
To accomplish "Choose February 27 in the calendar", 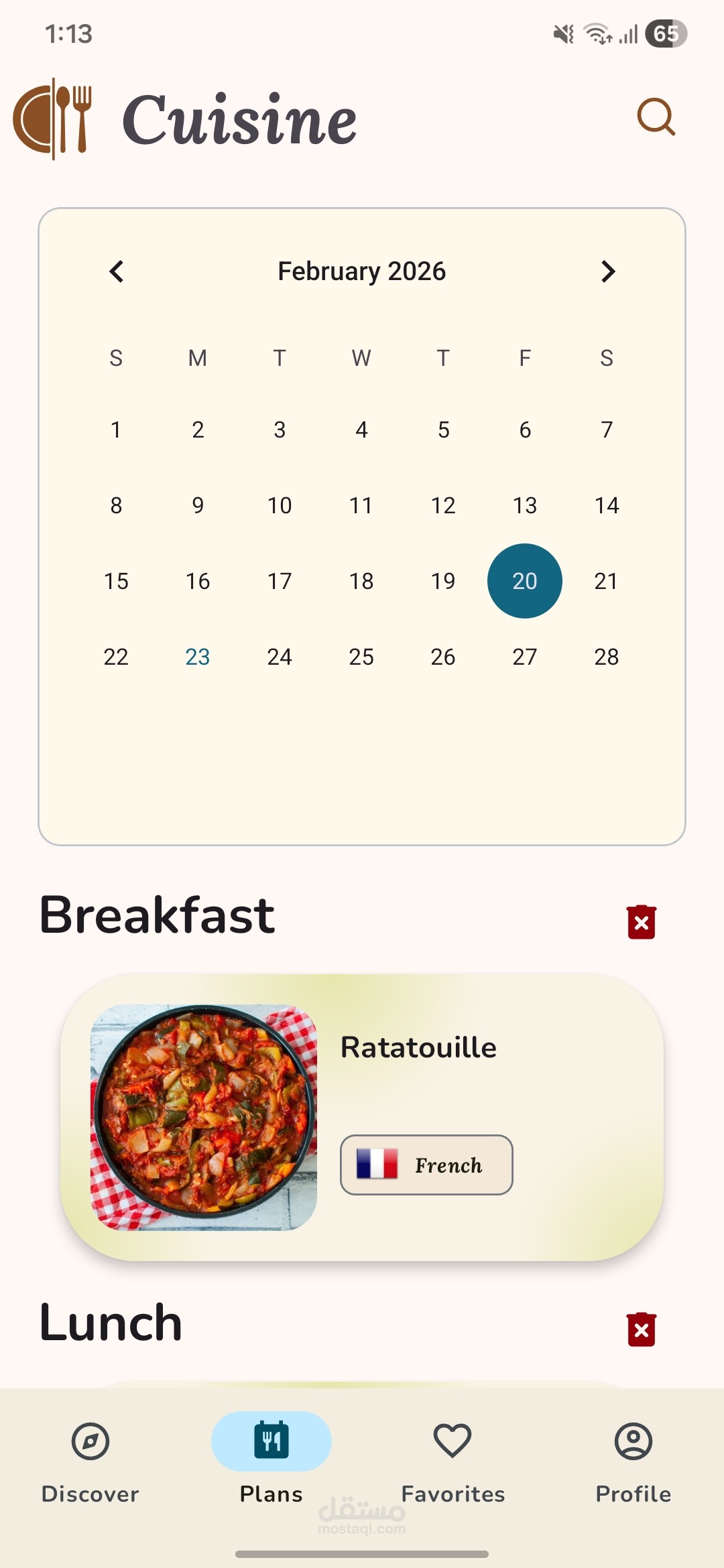I will [525, 657].
